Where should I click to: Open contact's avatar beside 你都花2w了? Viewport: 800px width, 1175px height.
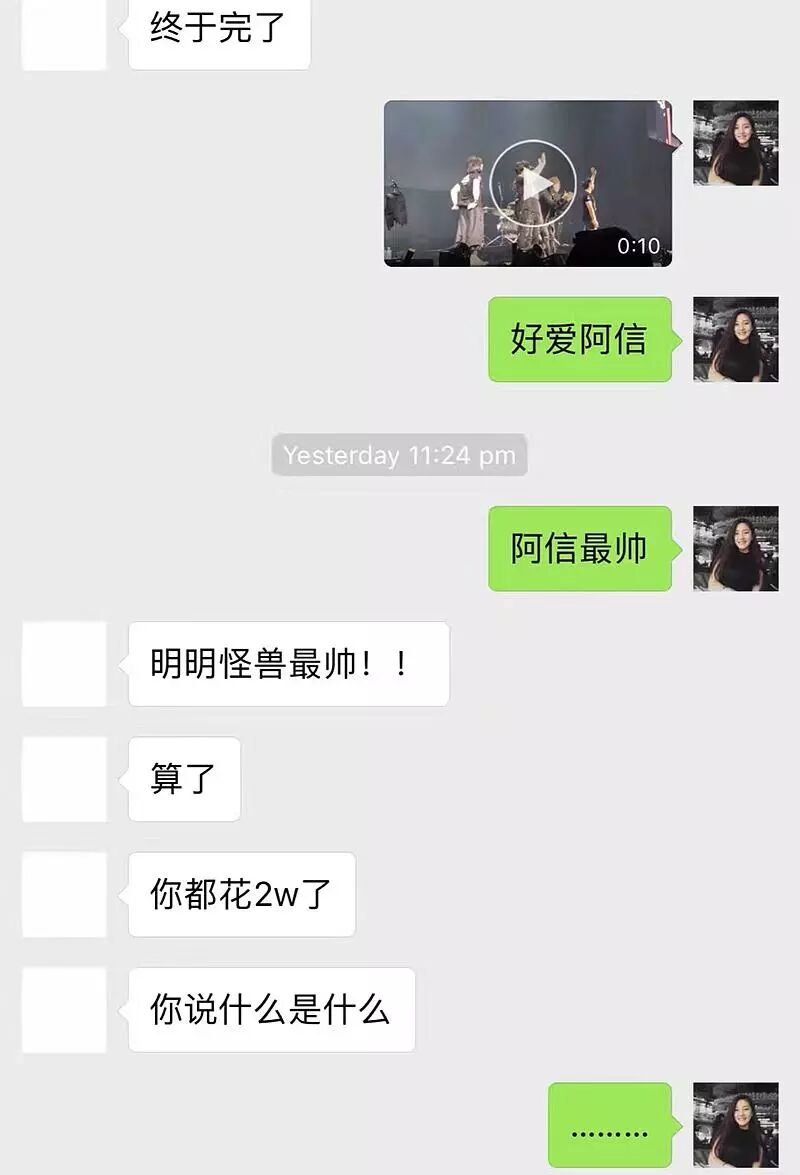(x=64, y=895)
